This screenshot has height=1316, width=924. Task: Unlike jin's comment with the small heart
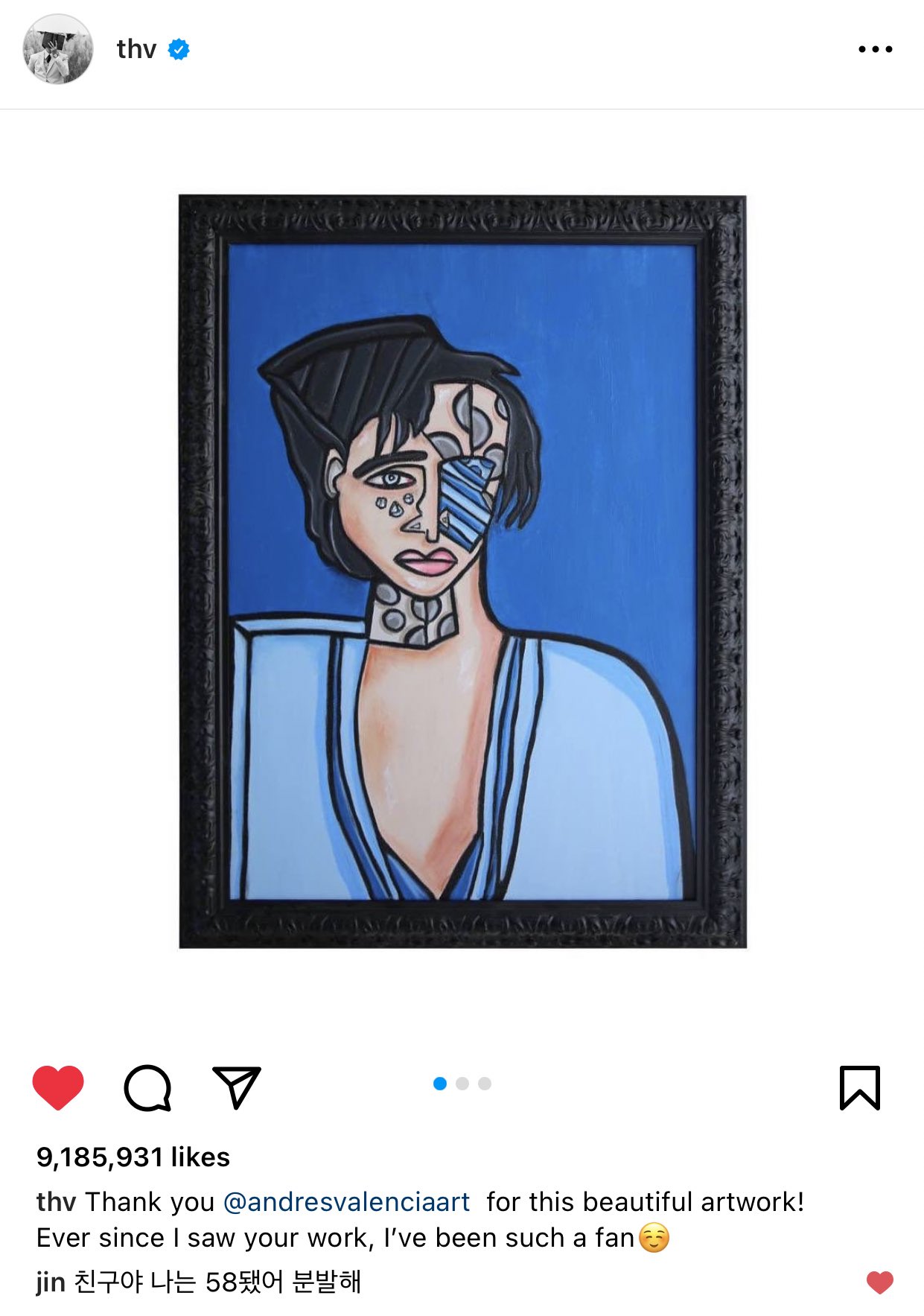(x=879, y=1282)
